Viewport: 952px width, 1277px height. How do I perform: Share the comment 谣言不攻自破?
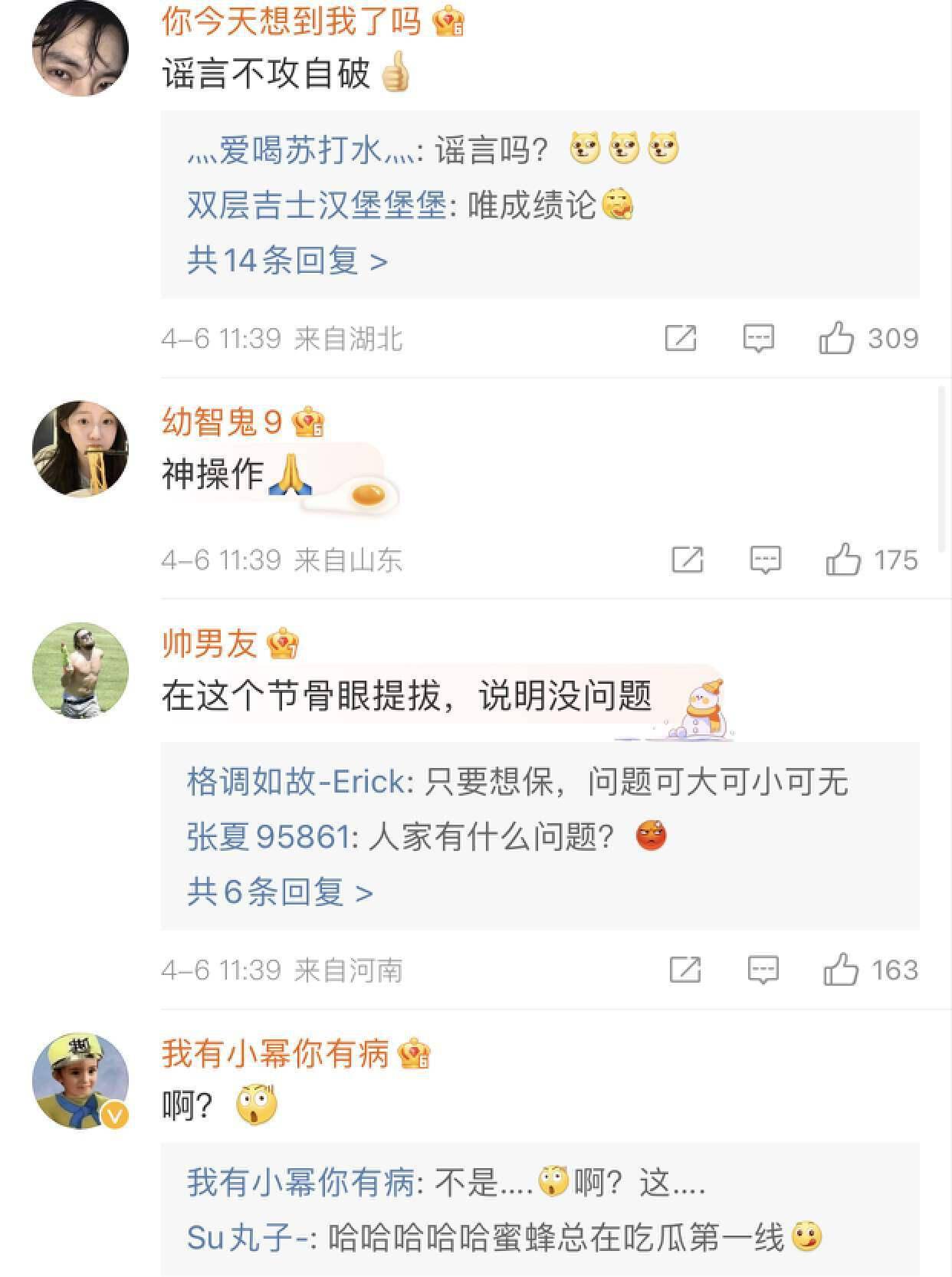[680, 338]
